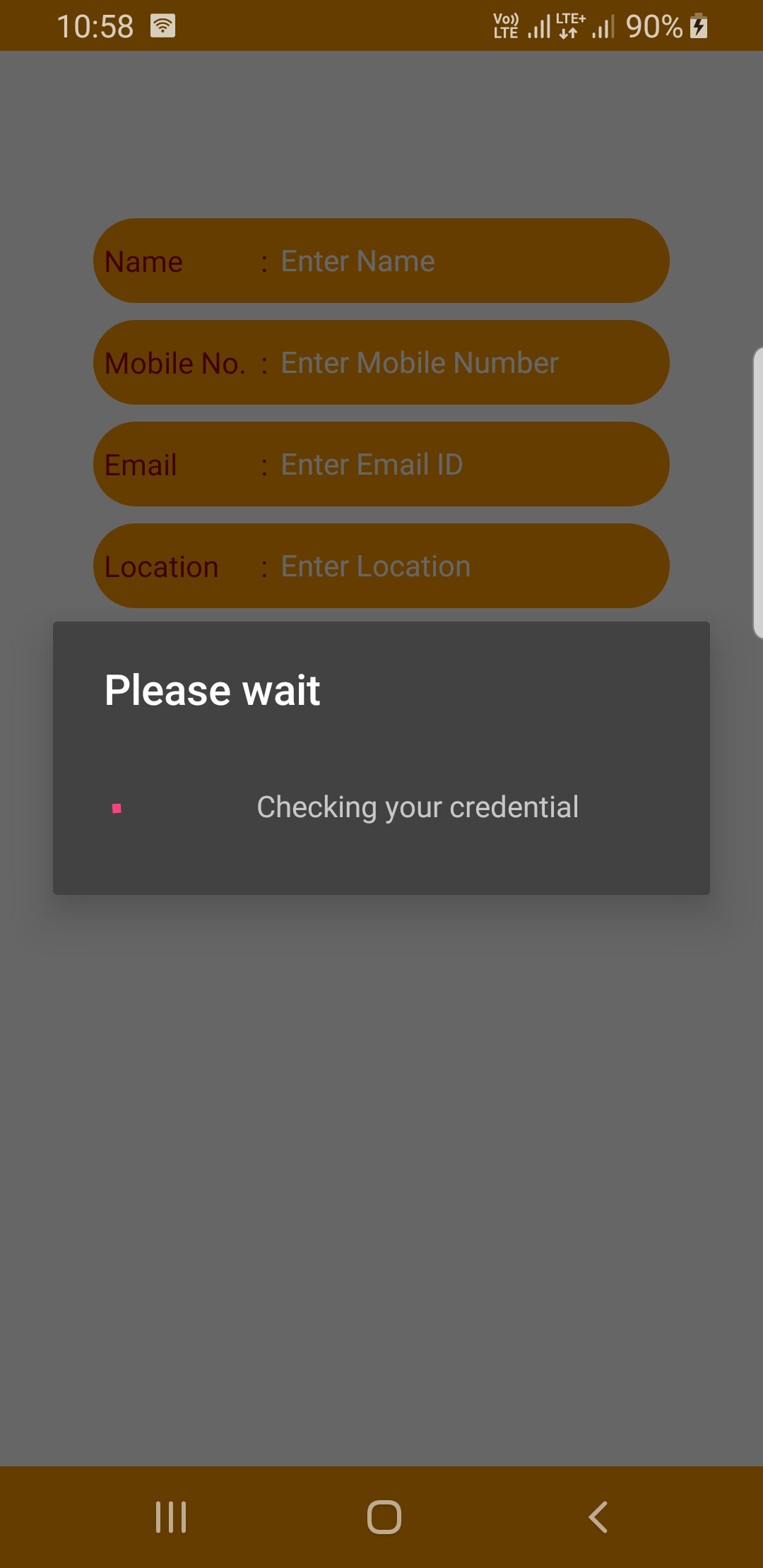
Task: Focus the Enter Email ID field
Action: pyautogui.click(x=466, y=465)
